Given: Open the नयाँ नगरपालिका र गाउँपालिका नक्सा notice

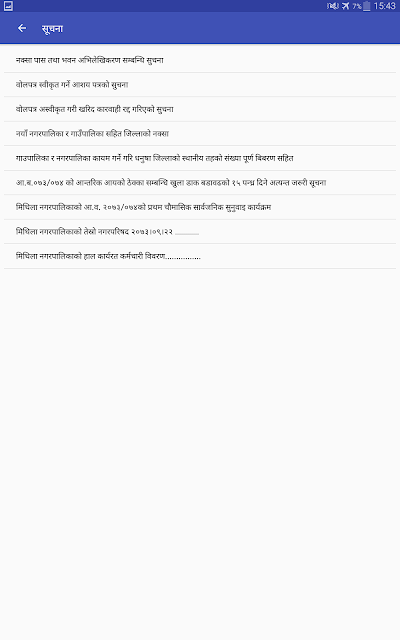Looking at the screenshot, I should 200,134.
